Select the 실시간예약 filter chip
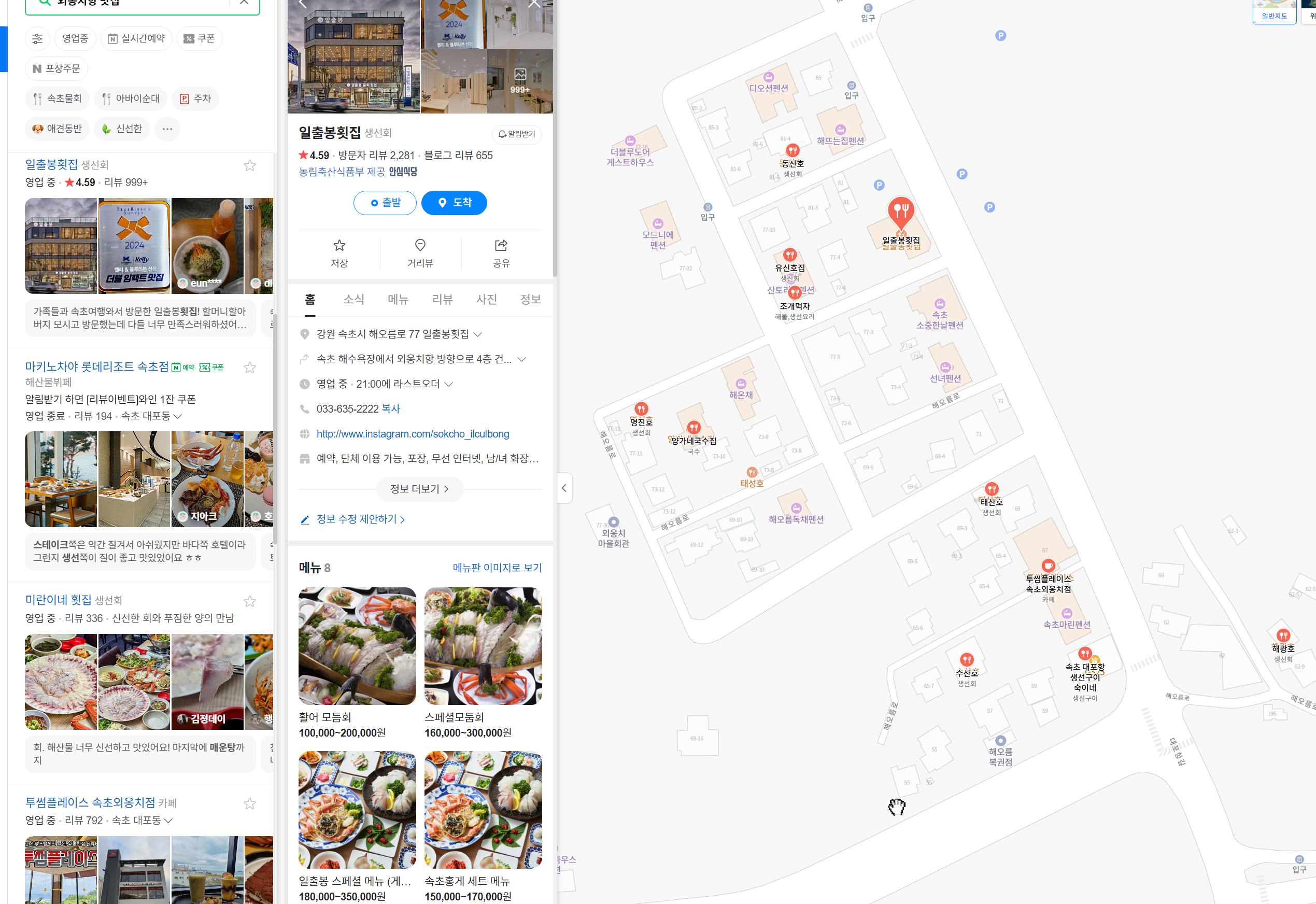Screen dimensions: 1316x904 point(136,38)
